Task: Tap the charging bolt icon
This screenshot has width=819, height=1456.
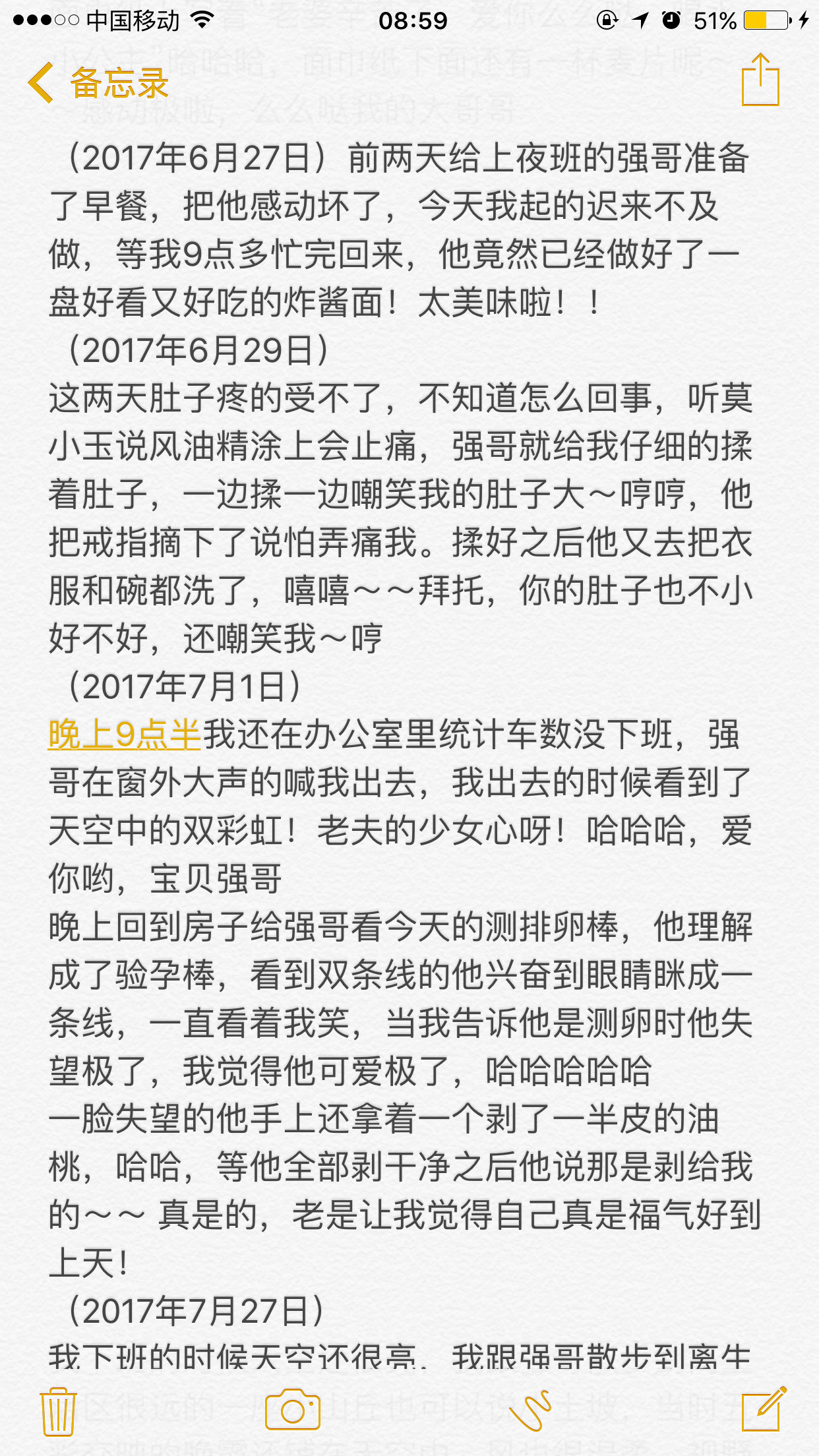Action: click(x=803, y=20)
